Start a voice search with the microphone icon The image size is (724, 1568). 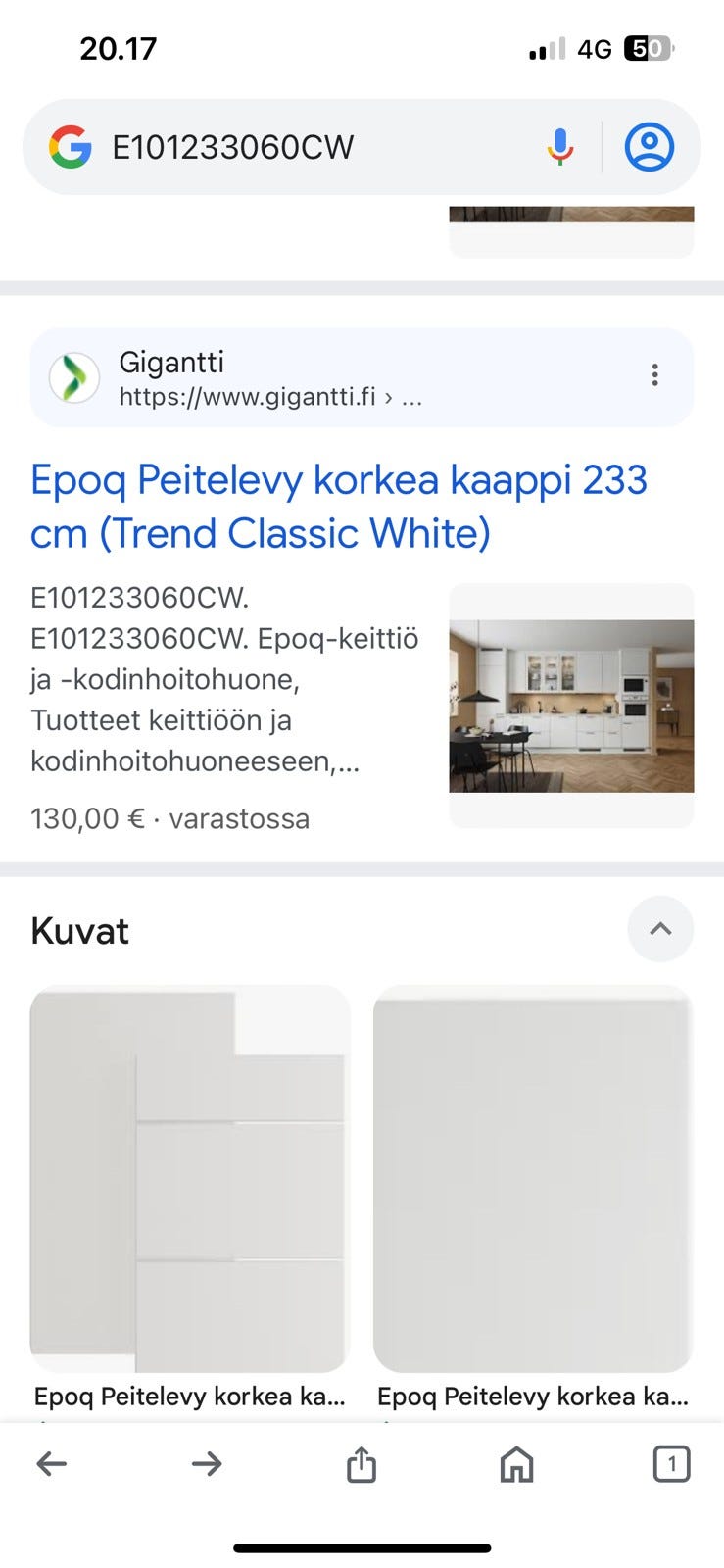(559, 146)
